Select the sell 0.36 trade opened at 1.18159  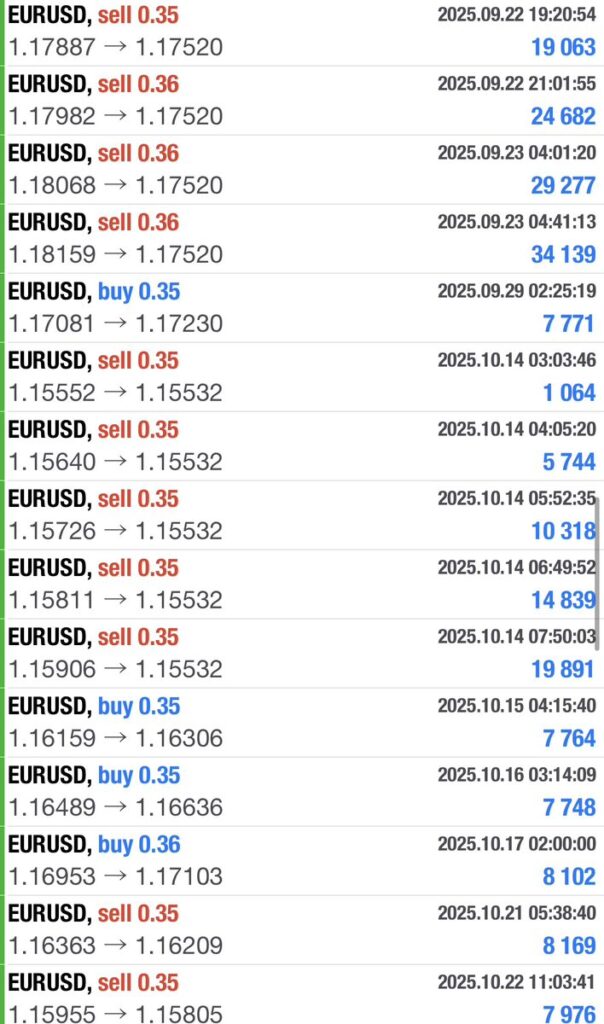300,238
